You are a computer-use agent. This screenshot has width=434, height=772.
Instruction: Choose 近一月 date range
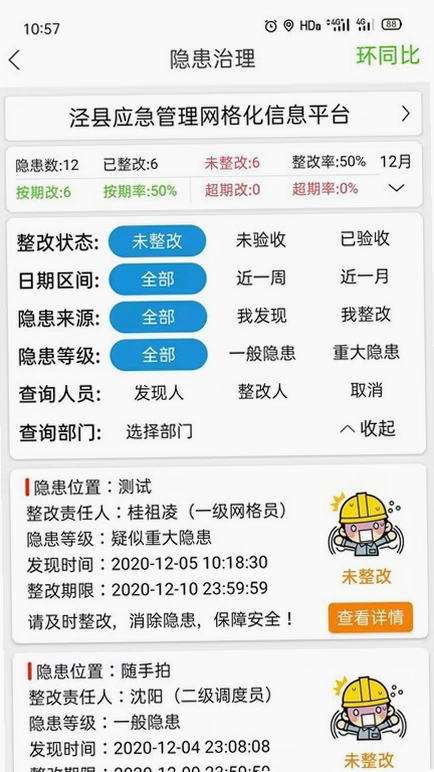tap(365, 277)
